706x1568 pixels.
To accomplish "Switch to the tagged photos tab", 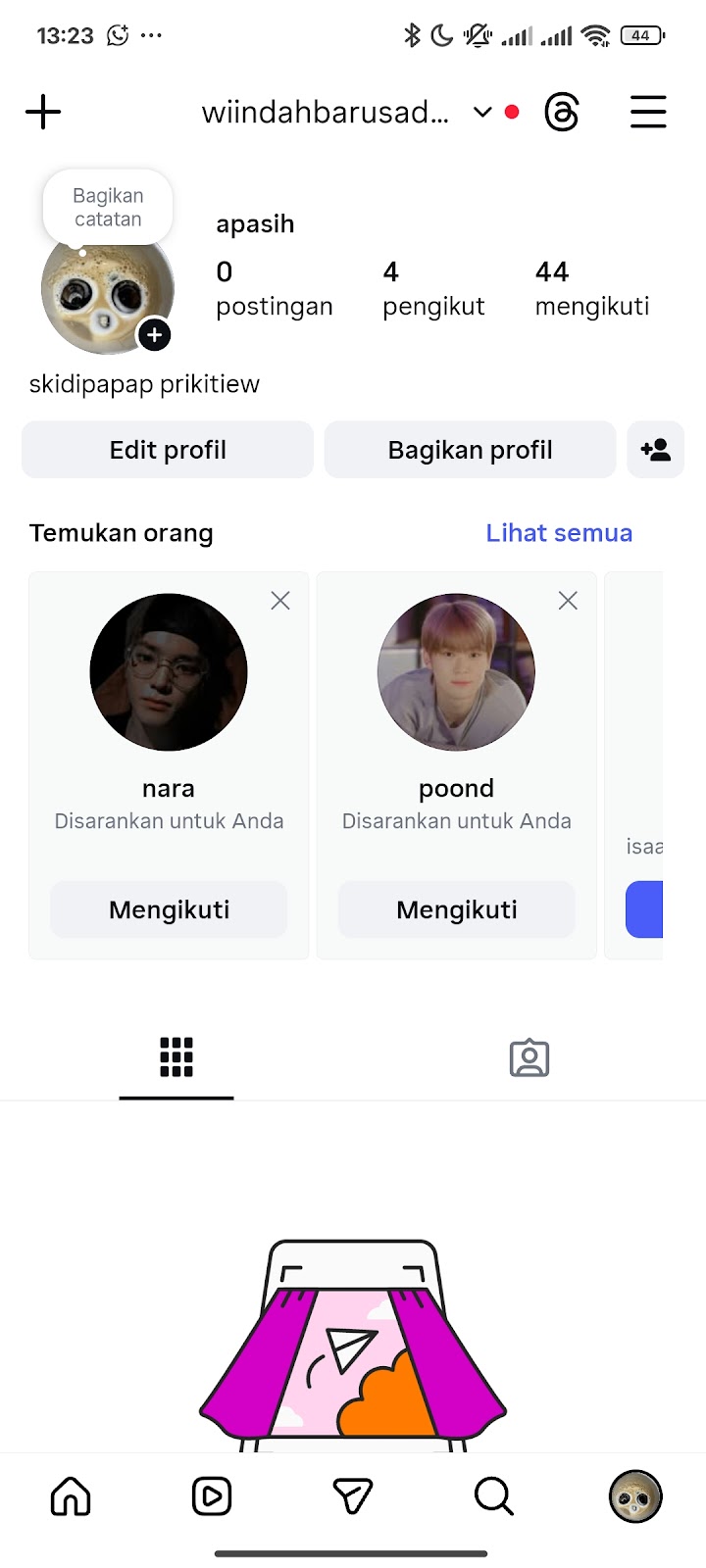I will (x=529, y=1058).
